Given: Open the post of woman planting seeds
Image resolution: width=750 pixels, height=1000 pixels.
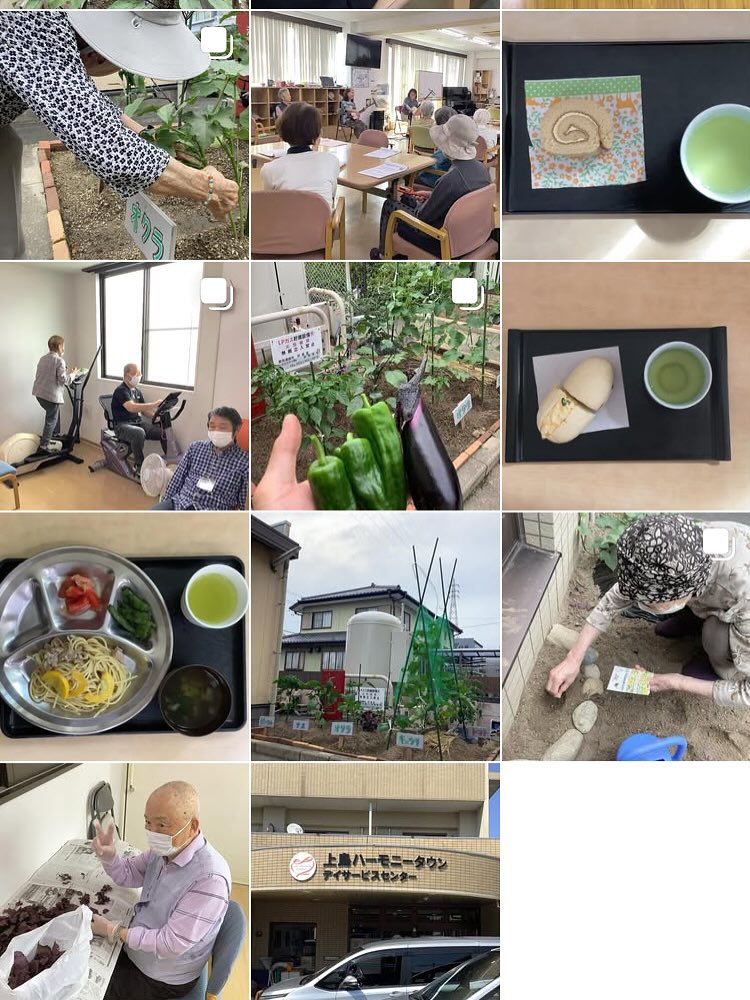Looking at the screenshot, I should (x=626, y=637).
